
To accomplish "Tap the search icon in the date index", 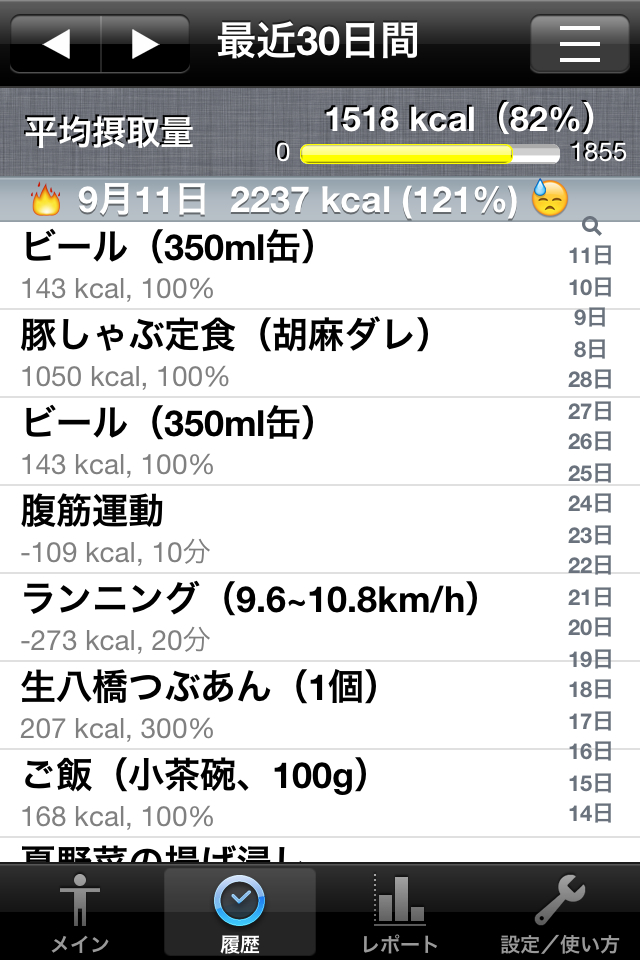I will click(590, 226).
